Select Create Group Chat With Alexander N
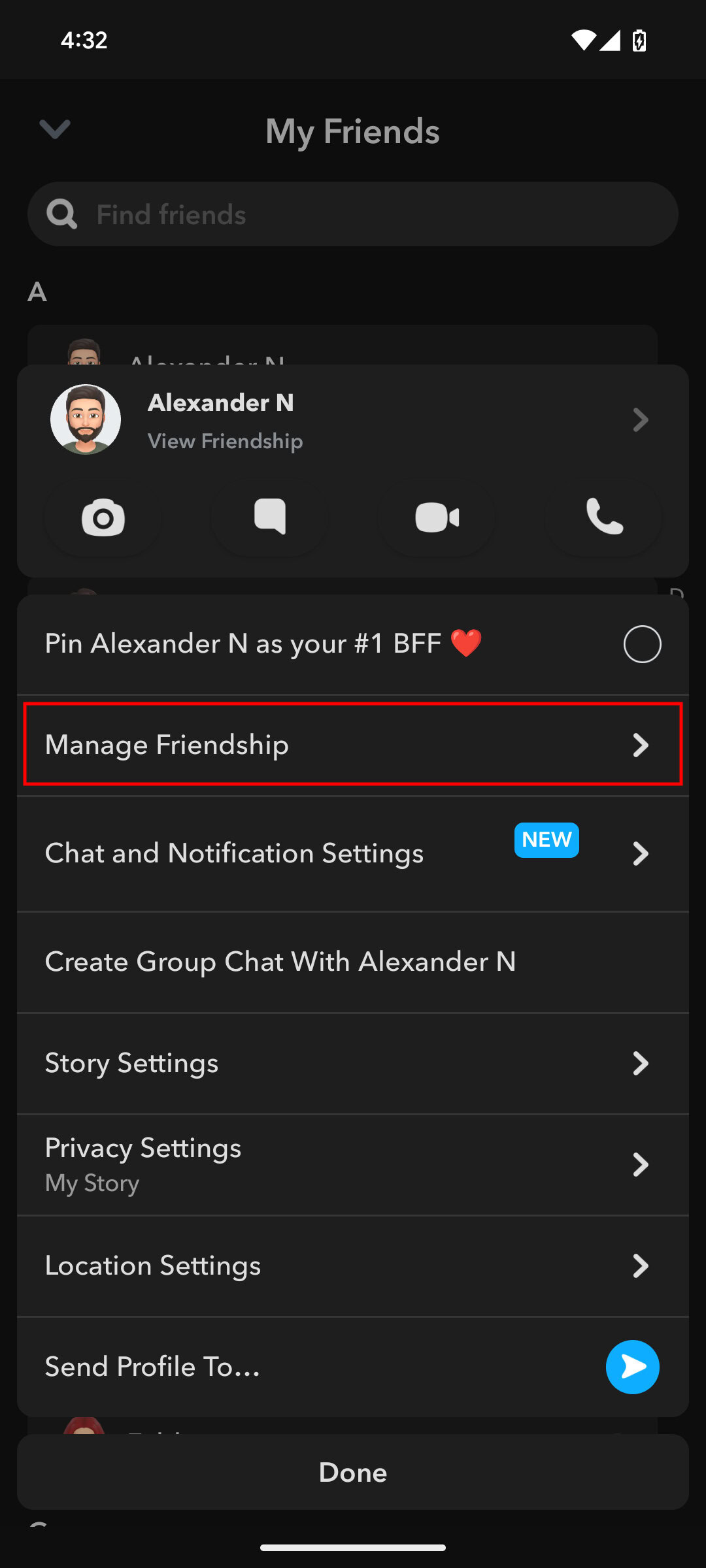This screenshot has height=1568, width=706. tap(280, 961)
